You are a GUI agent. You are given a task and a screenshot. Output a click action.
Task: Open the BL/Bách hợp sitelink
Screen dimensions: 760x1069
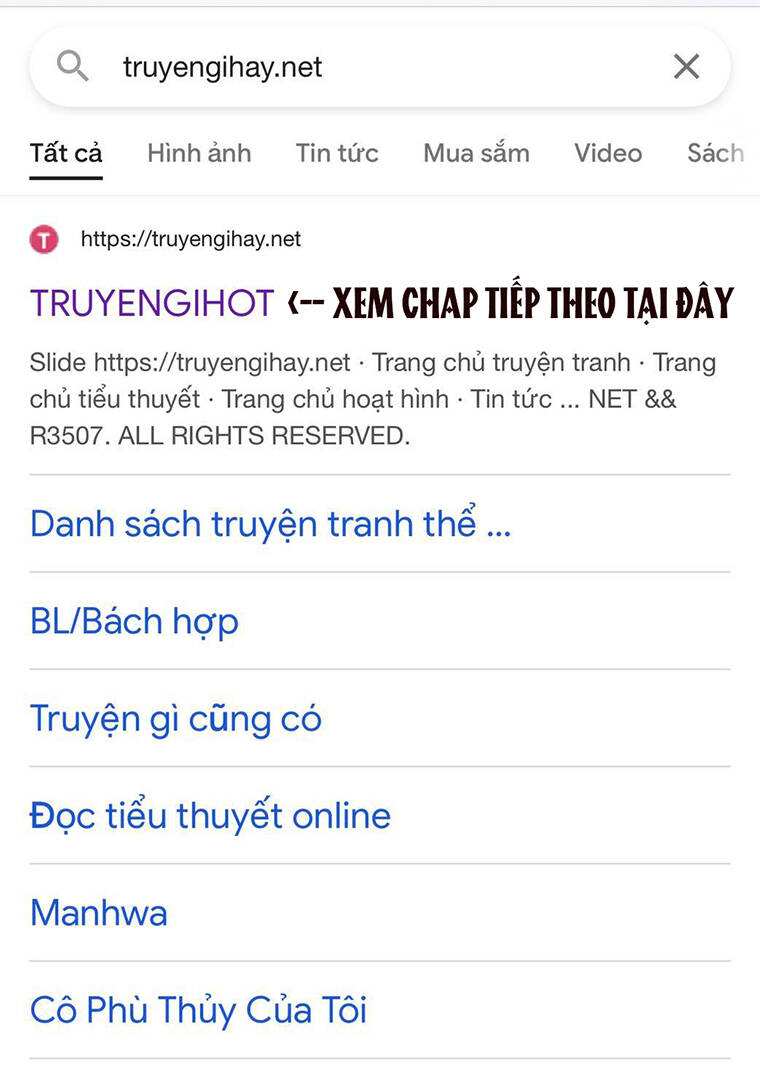(134, 621)
